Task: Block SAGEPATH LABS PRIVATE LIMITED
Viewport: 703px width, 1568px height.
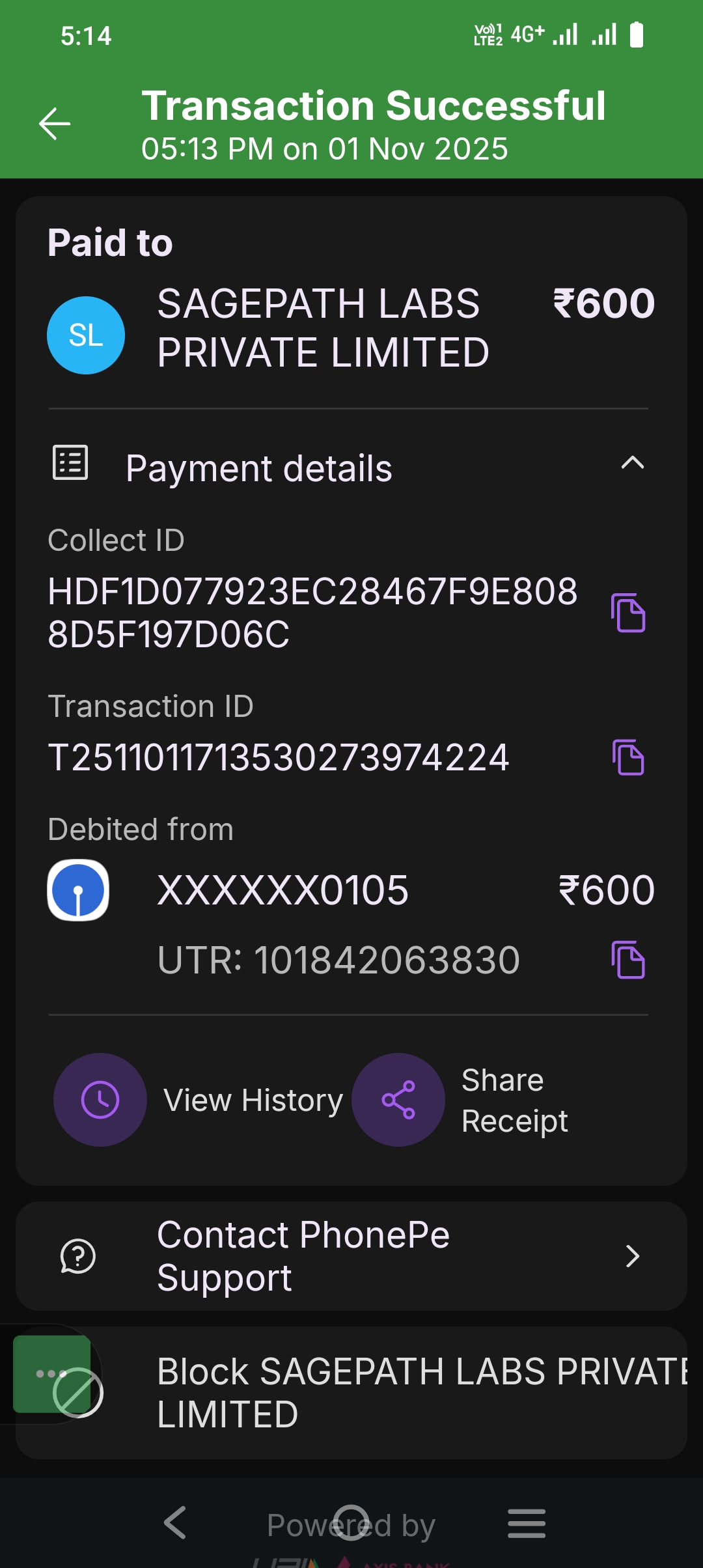Action: tap(391, 1393)
